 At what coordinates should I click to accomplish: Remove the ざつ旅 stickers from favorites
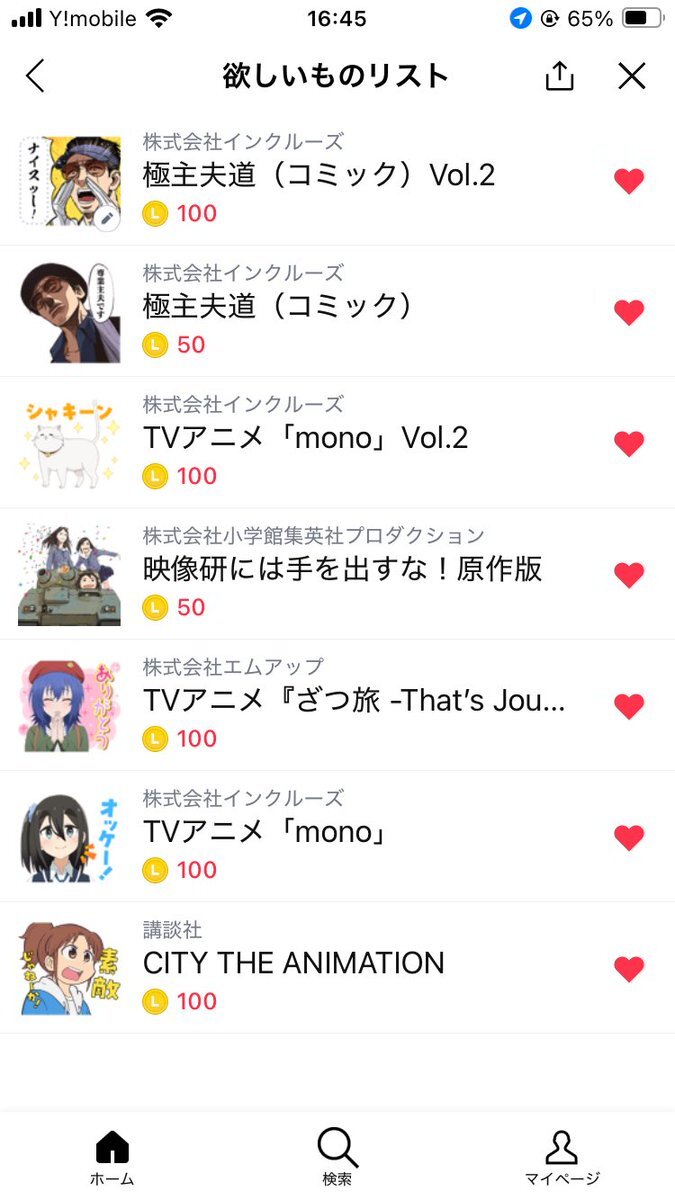629,707
